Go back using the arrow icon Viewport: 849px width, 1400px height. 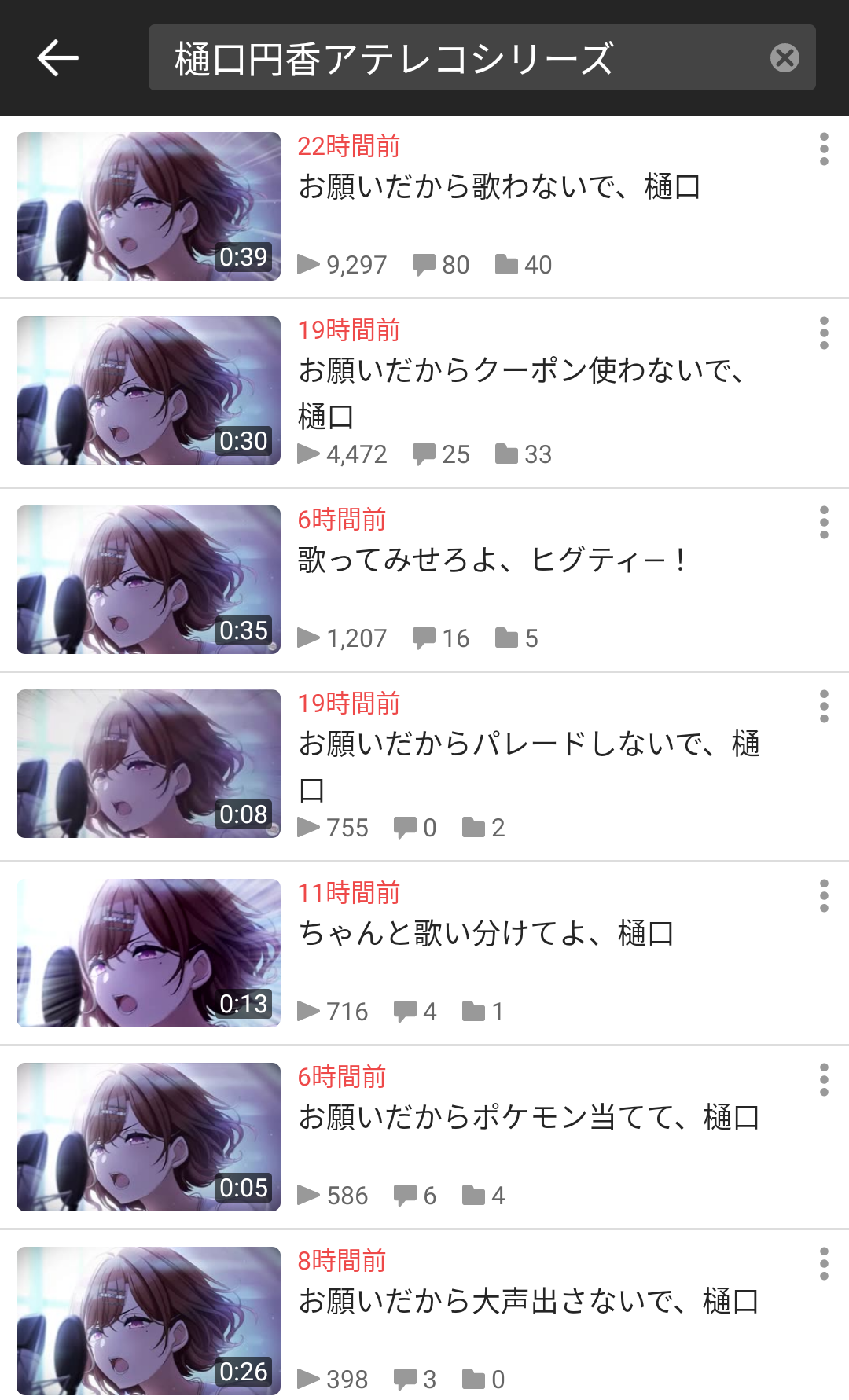click(57, 58)
